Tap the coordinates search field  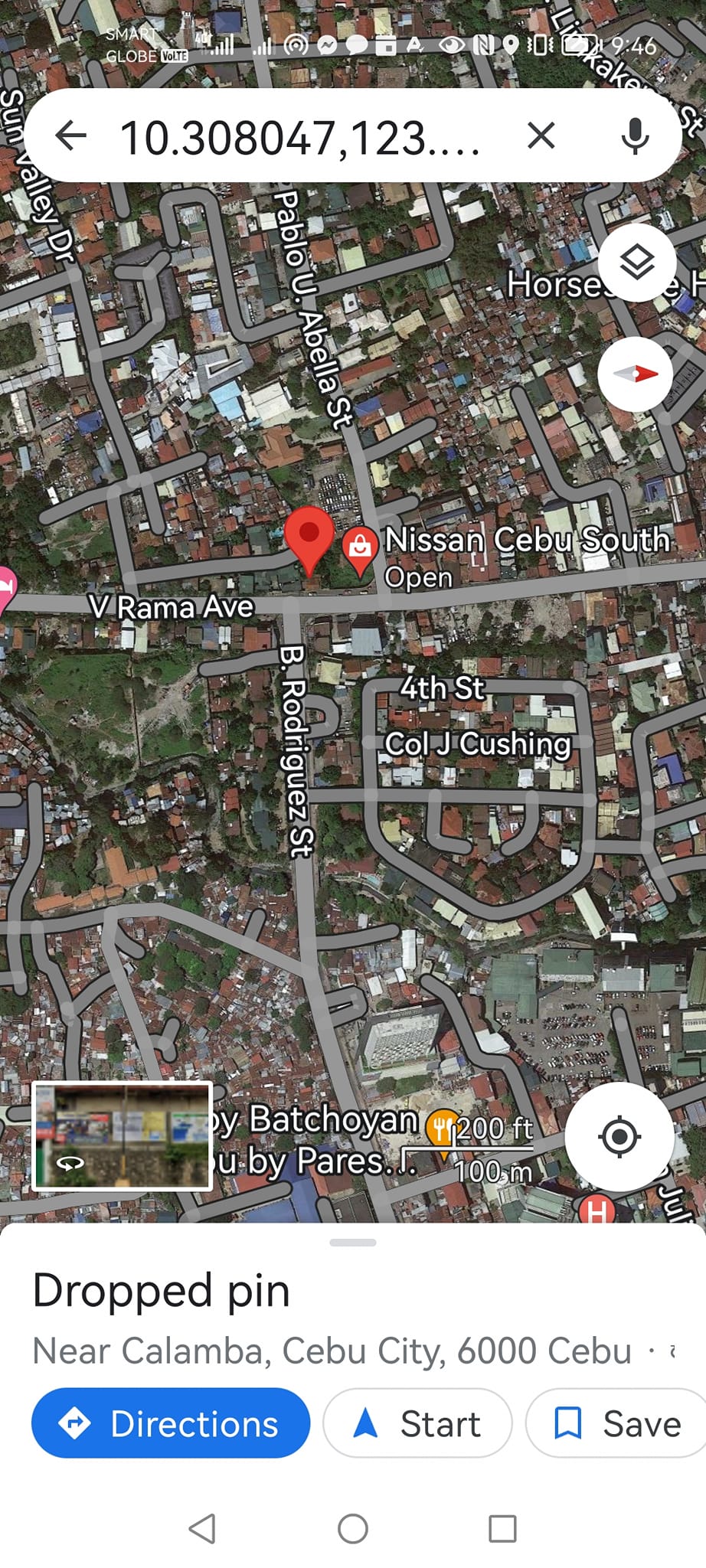300,138
